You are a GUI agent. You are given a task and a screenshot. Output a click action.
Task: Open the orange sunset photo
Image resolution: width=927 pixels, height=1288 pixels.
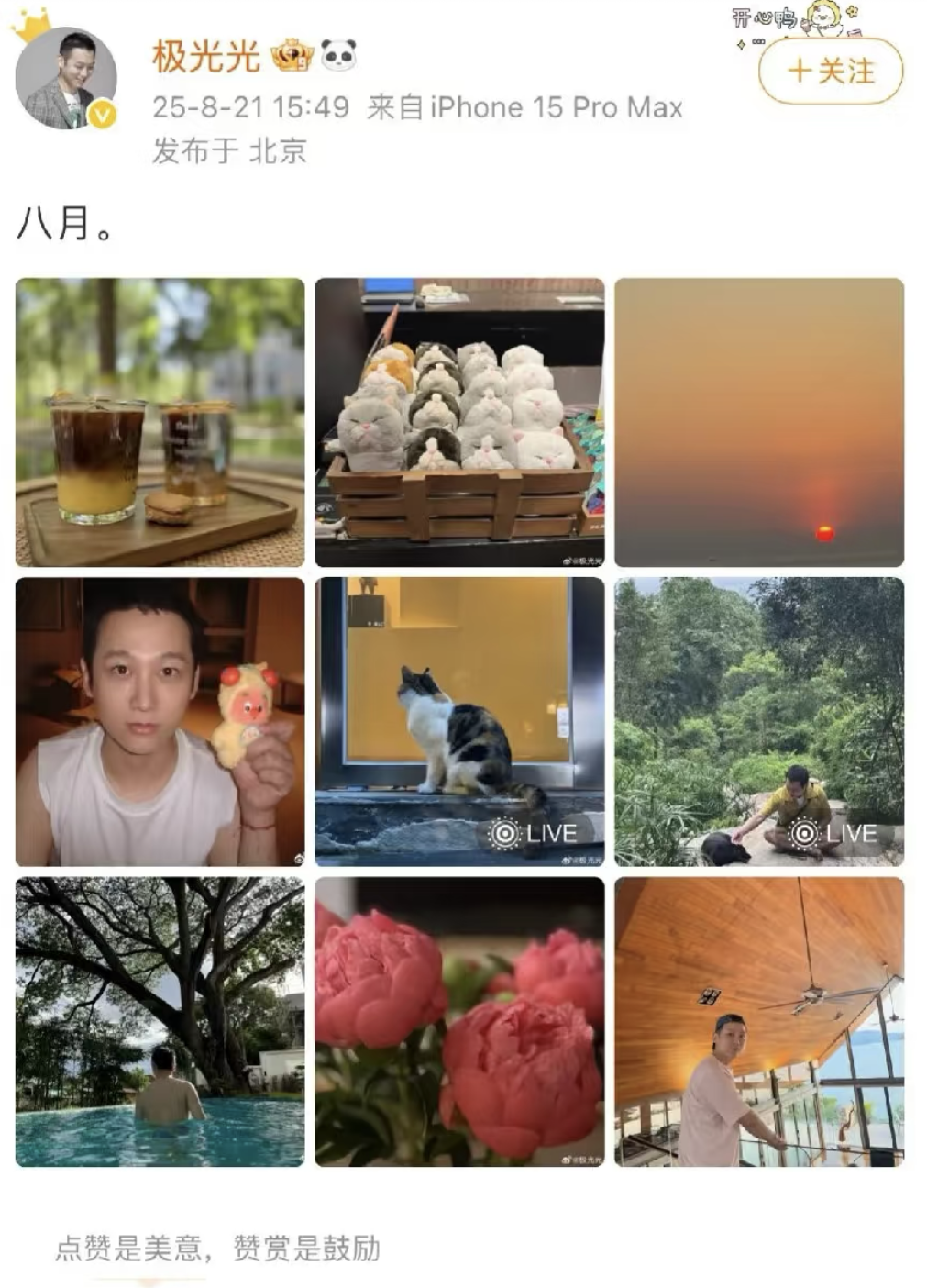click(759, 422)
